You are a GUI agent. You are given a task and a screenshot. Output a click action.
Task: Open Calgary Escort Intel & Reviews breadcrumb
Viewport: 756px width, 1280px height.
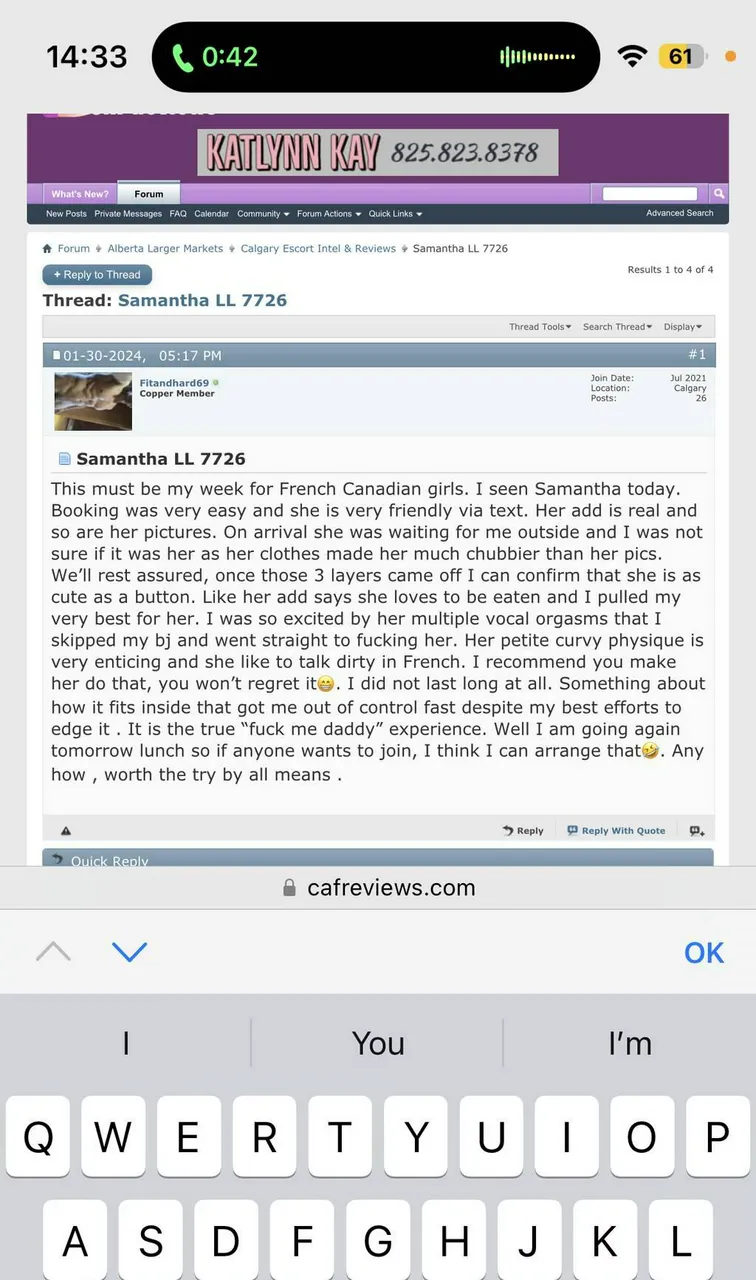coord(318,248)
